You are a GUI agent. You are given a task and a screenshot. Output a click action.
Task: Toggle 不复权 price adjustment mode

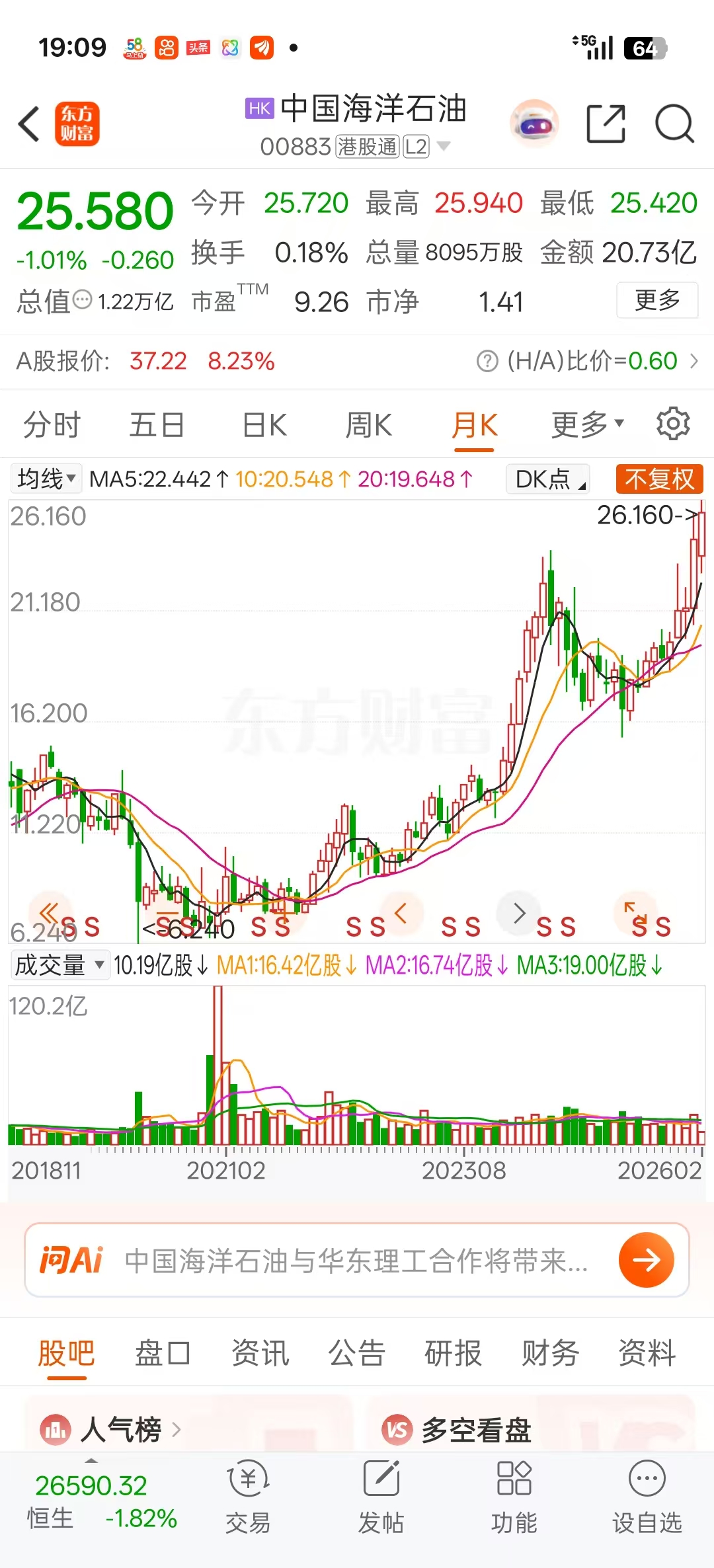tap(659, 479)
